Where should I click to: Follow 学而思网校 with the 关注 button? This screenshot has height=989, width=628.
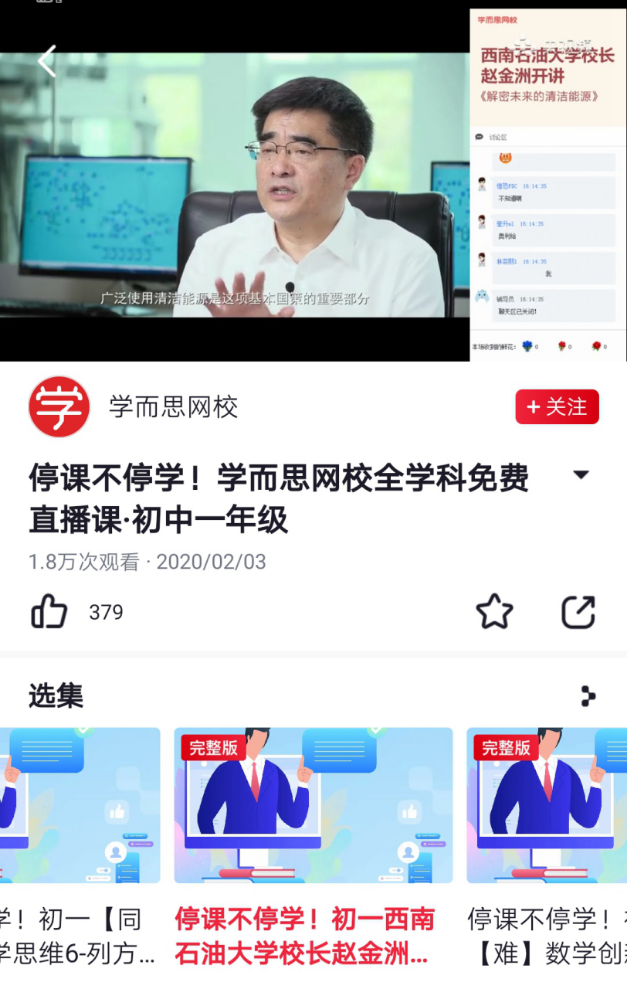(x=557, y=407)
